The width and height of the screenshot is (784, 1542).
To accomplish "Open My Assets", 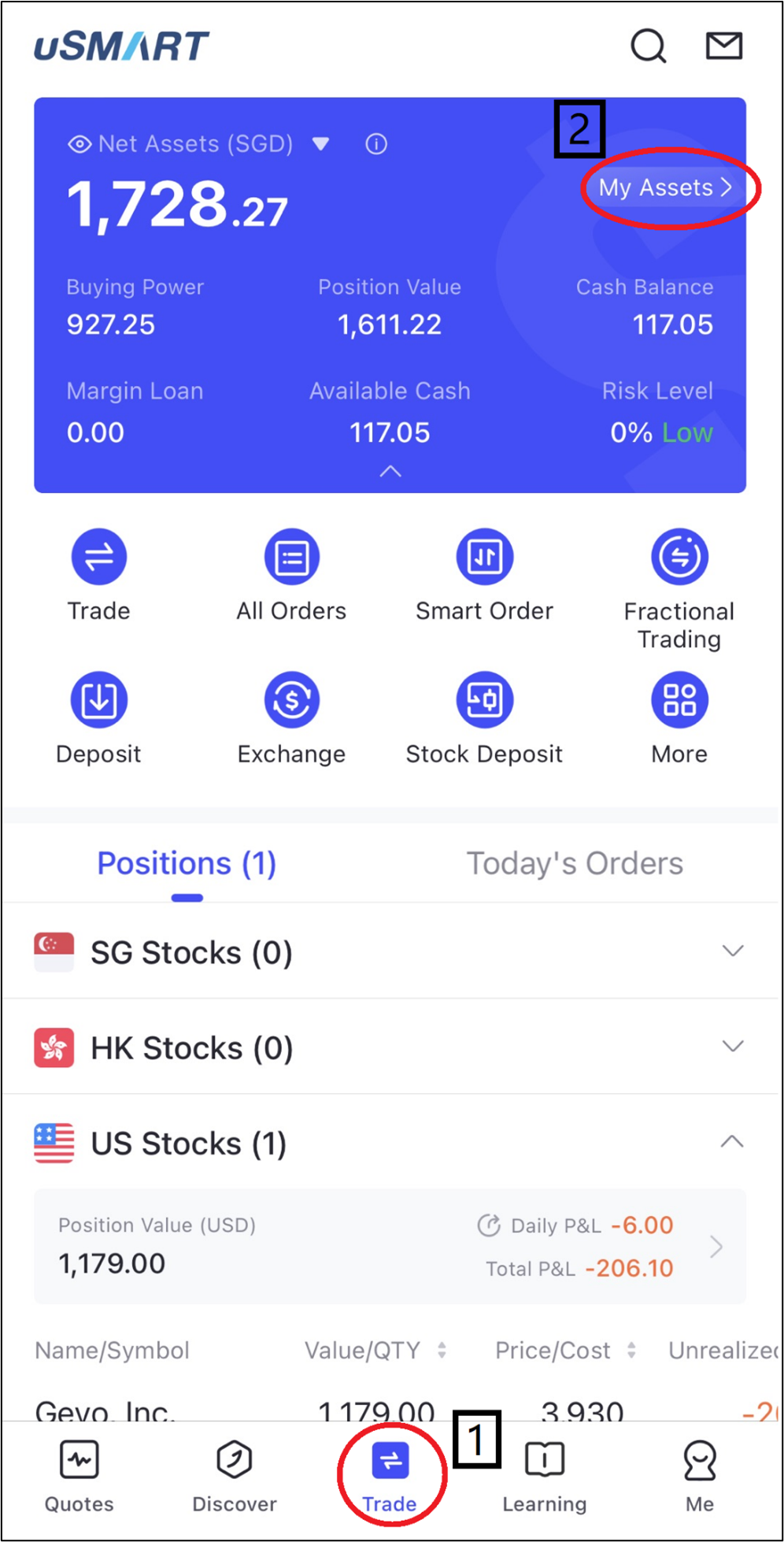I will point(666,188).
